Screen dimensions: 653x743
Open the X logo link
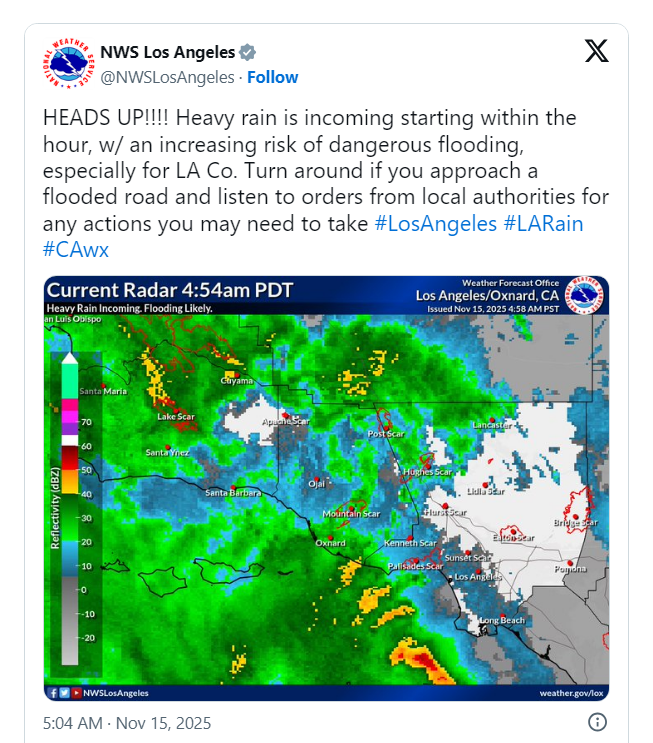tap(596, 53)
